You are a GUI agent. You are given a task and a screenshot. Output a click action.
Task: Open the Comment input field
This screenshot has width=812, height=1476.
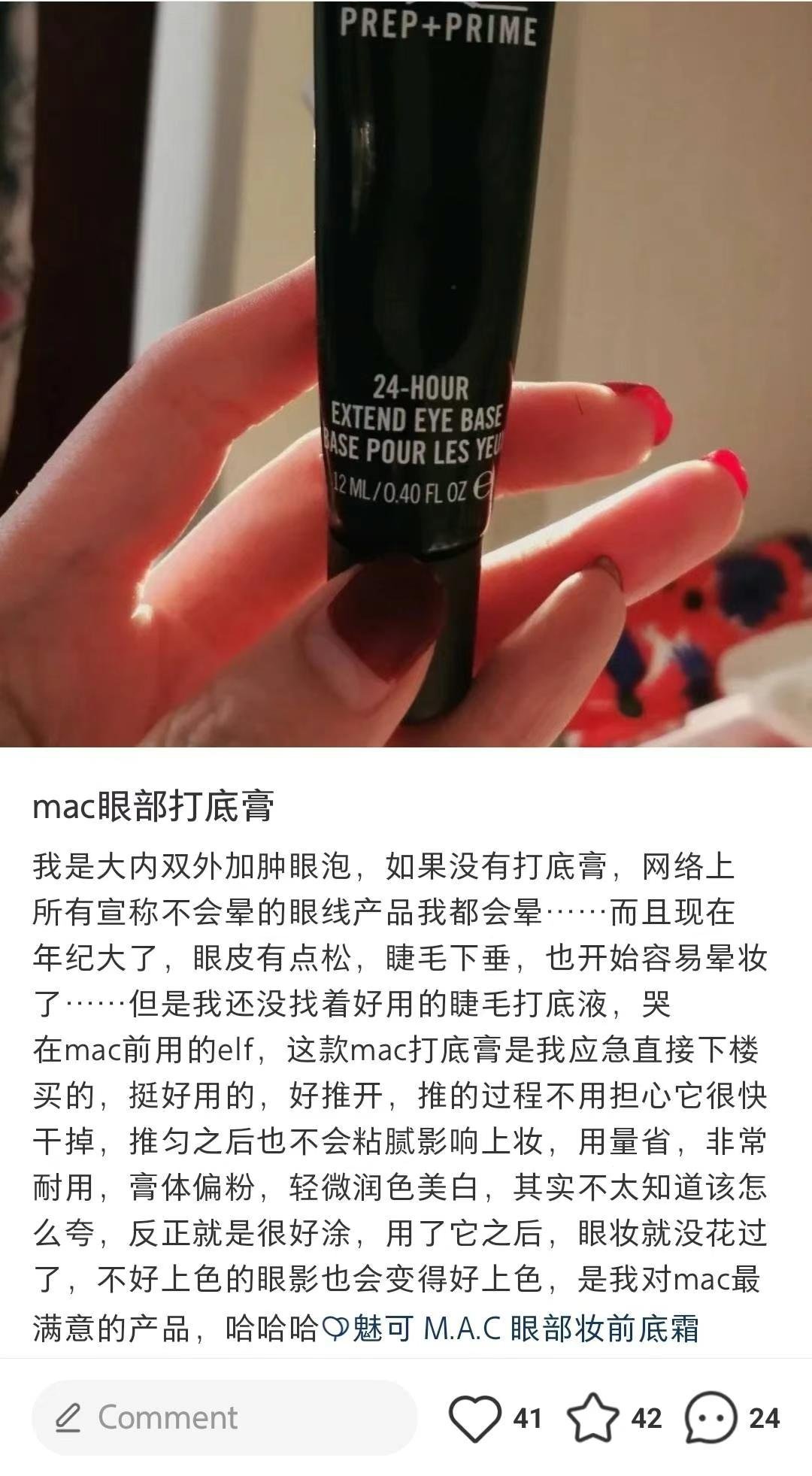[224, 1417]
